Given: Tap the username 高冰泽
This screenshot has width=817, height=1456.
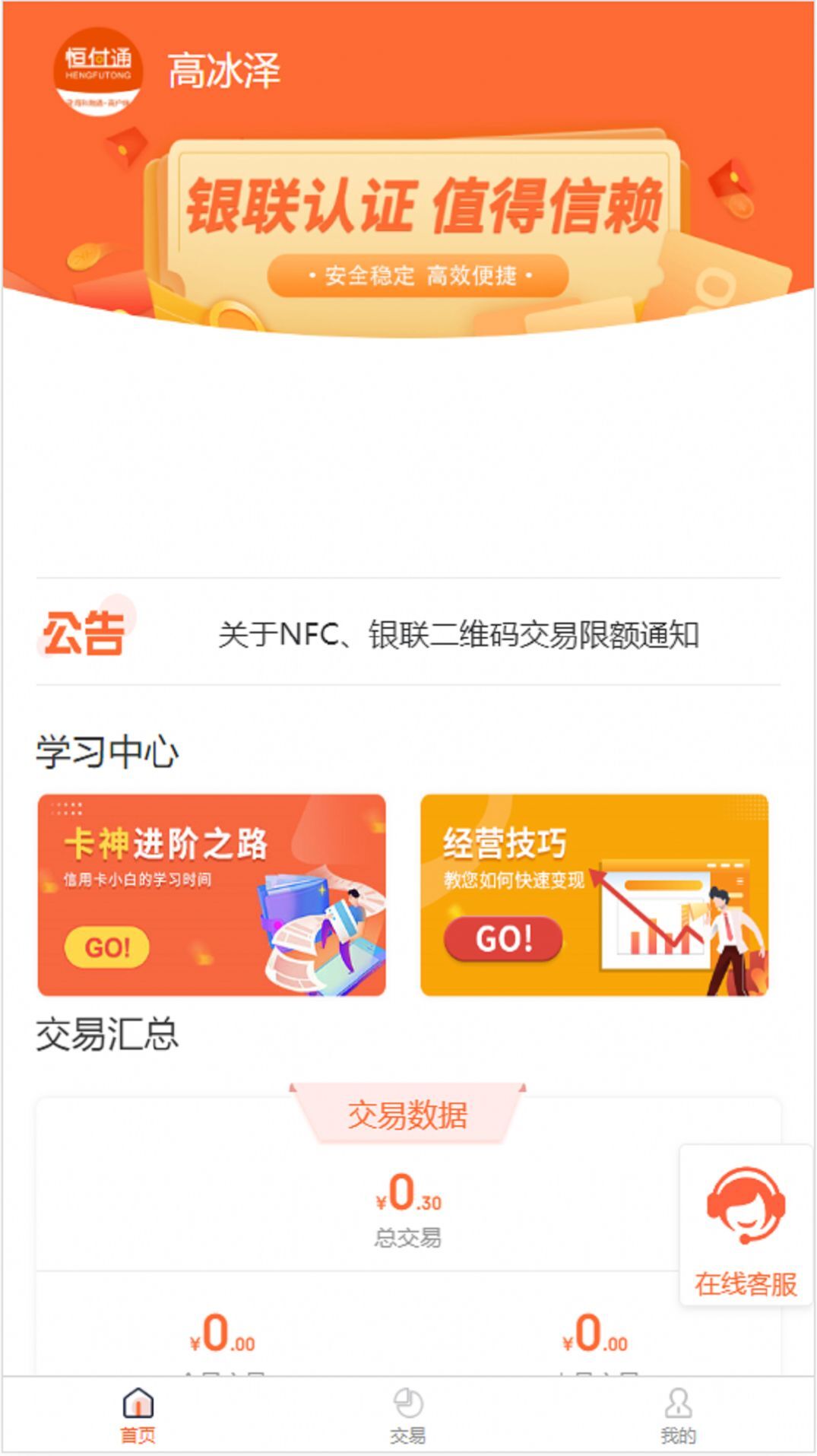Looking at the screenshot, I should [223, 68].
